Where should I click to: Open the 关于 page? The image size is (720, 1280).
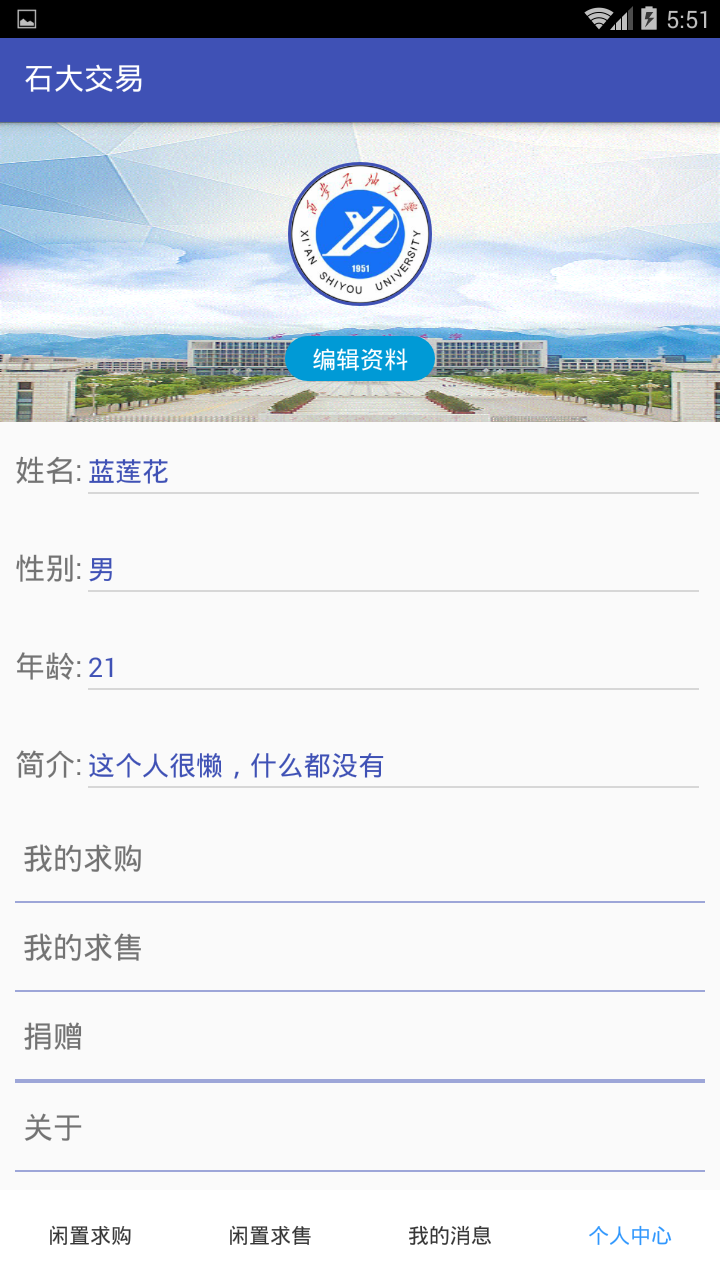pyautogui.click(x=360, y=1128)
